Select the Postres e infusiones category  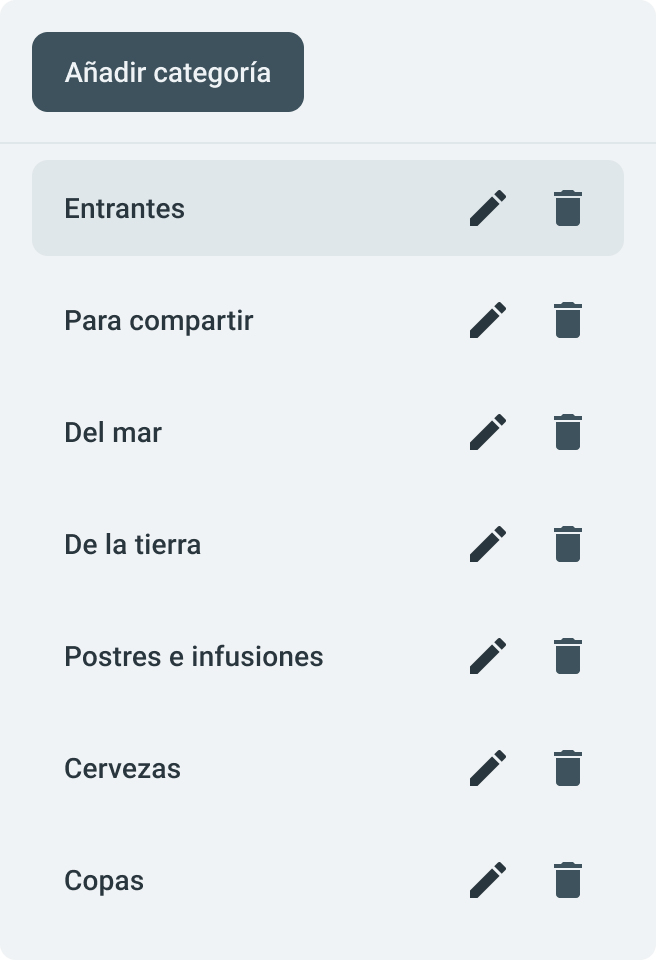194,657
